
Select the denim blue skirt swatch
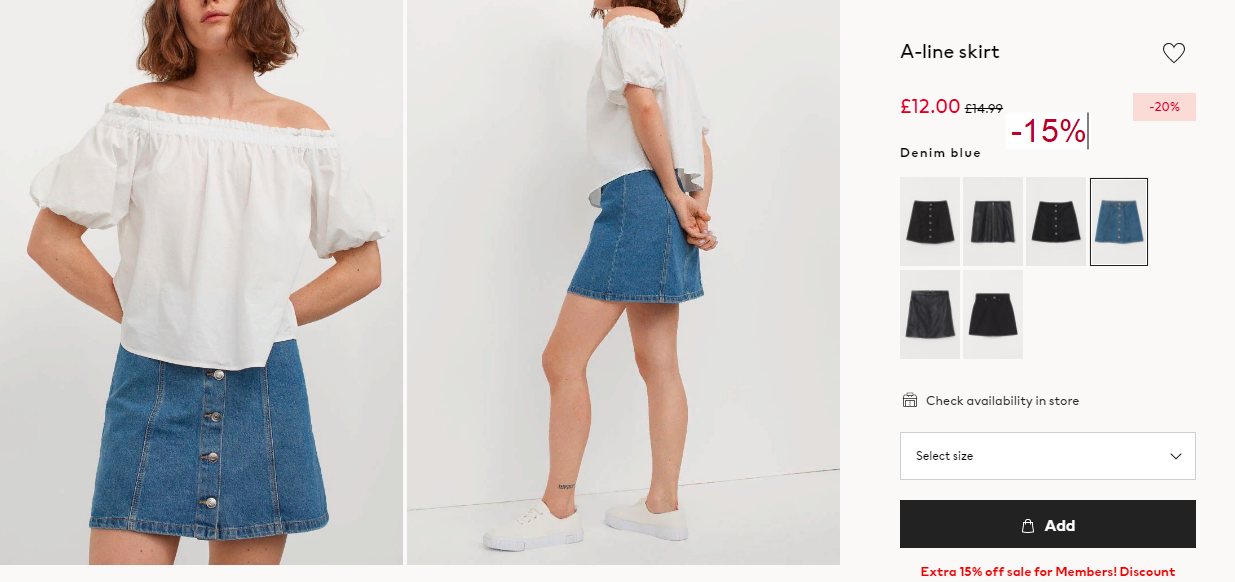(1119, 221)
